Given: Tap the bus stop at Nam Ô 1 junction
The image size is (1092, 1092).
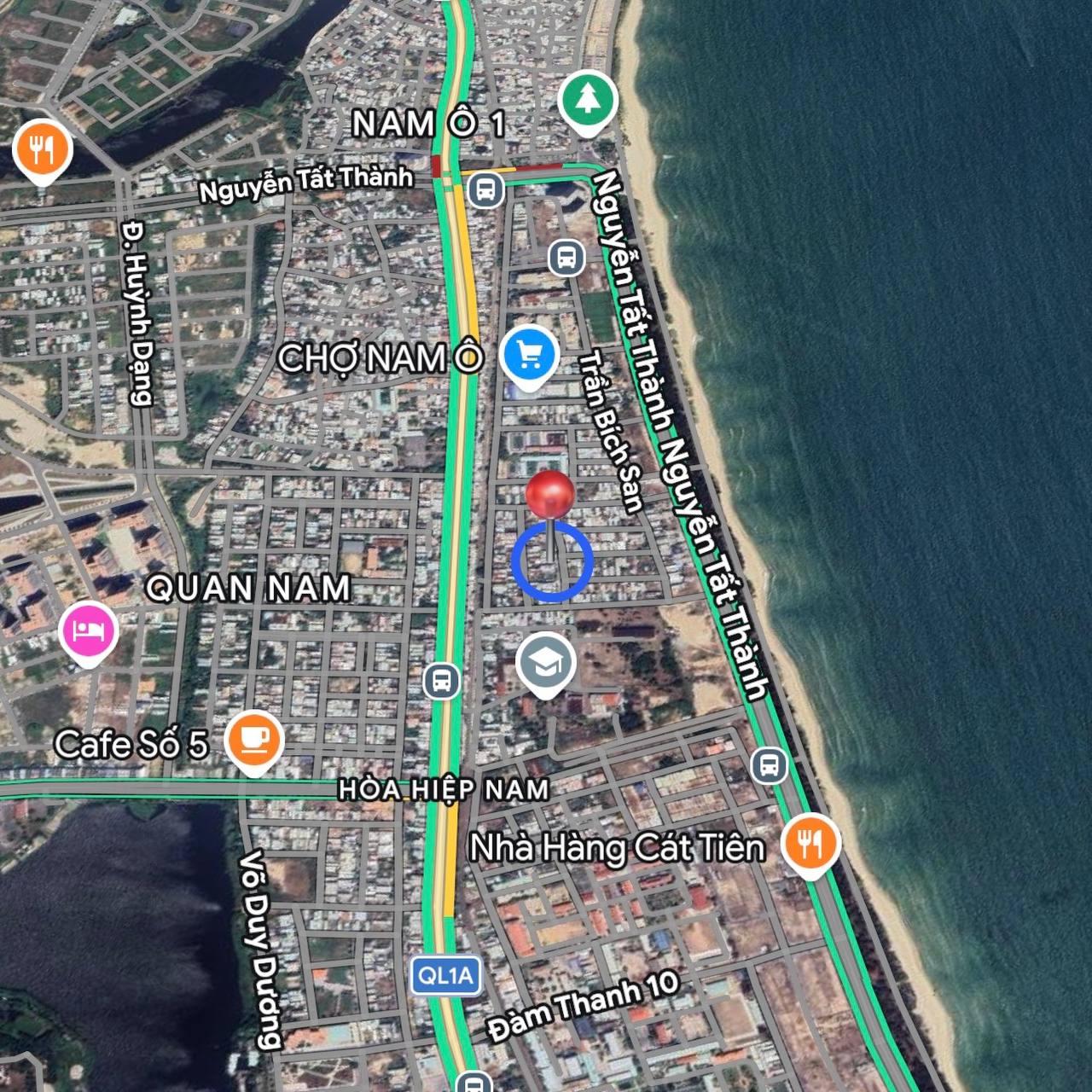Looking at the screenshot, I should coord(485,189).
